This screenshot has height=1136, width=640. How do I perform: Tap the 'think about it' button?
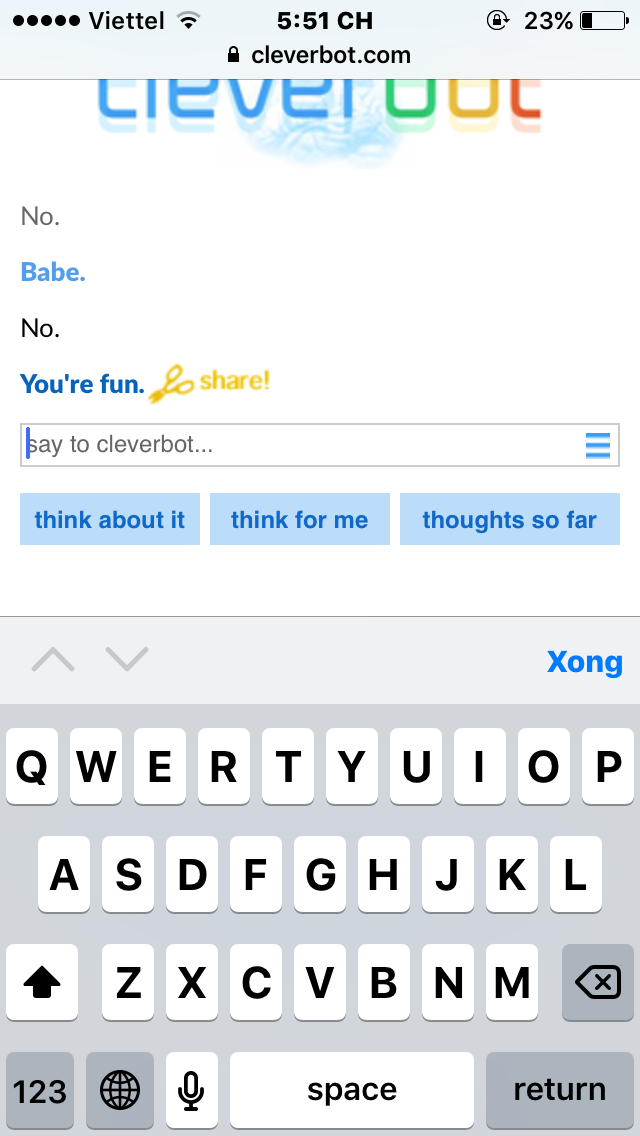[x=110, y=520]
